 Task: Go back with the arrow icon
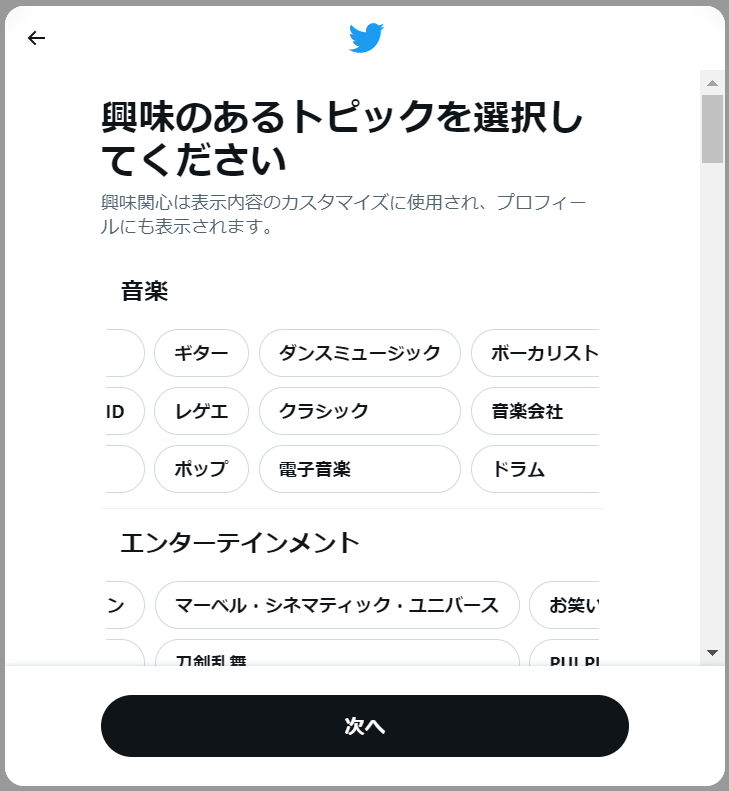[37, 38]
